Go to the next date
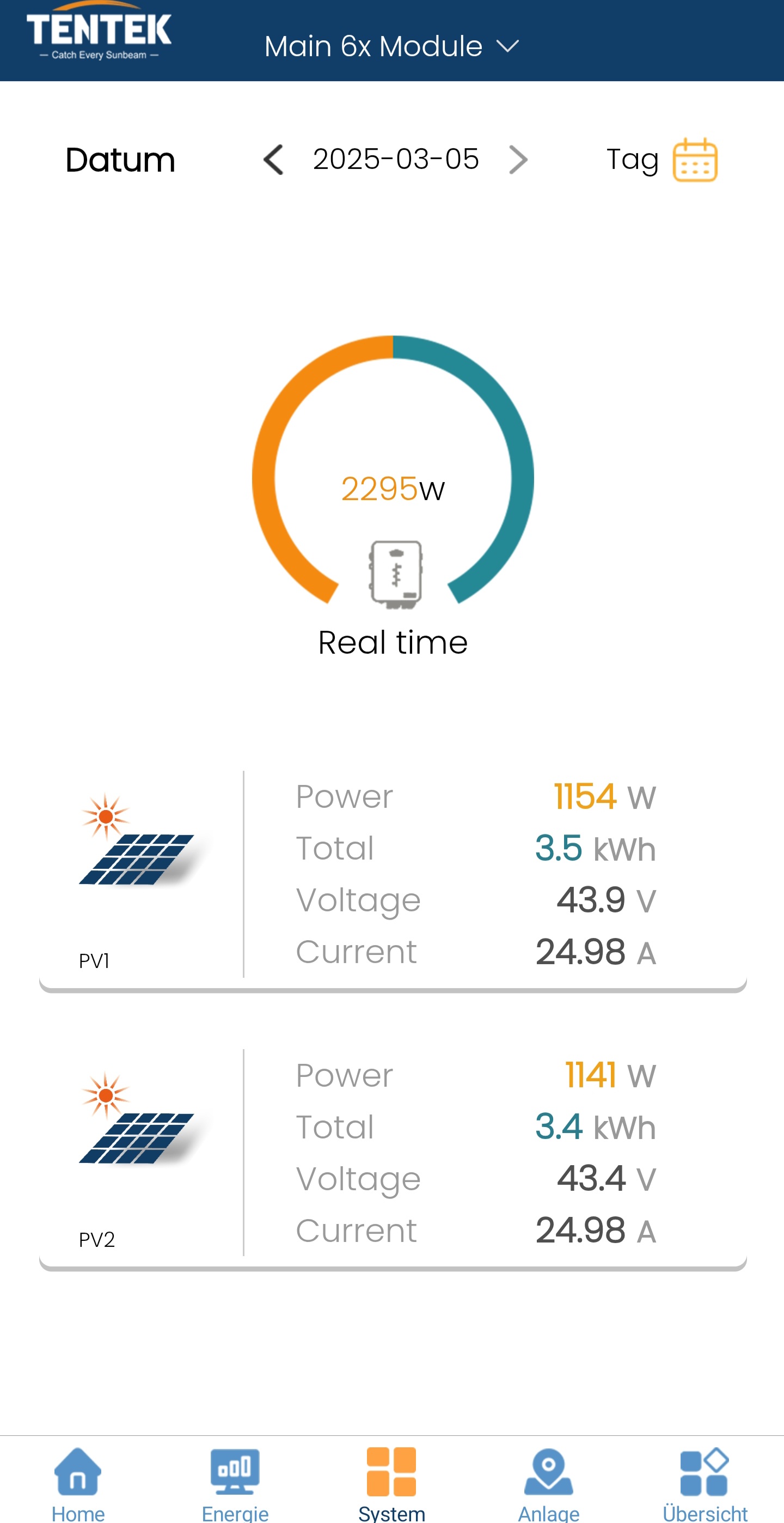Image resolution: width=784 pixels, height=1523 pixels. pyautogui.click(x=518, y=160)
